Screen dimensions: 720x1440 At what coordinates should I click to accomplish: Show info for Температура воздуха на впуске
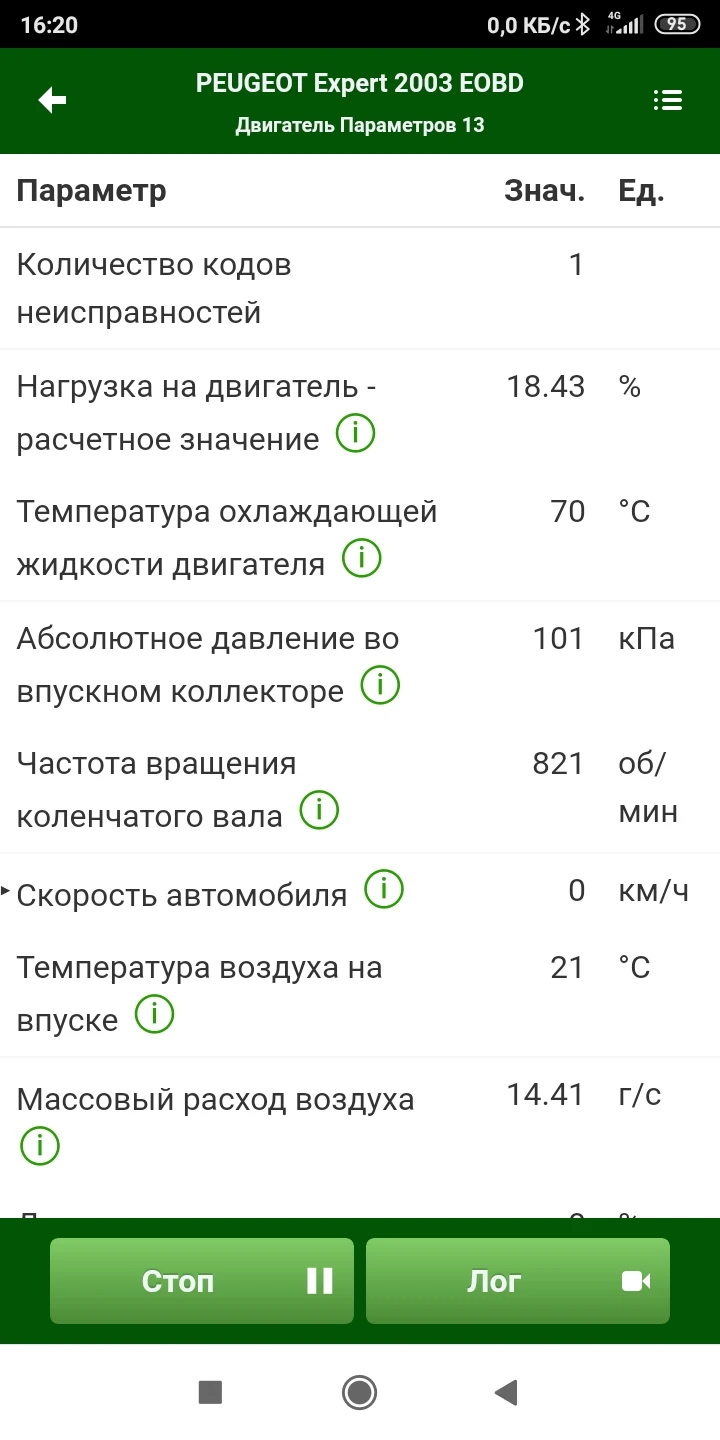(x=154, y=1015)
